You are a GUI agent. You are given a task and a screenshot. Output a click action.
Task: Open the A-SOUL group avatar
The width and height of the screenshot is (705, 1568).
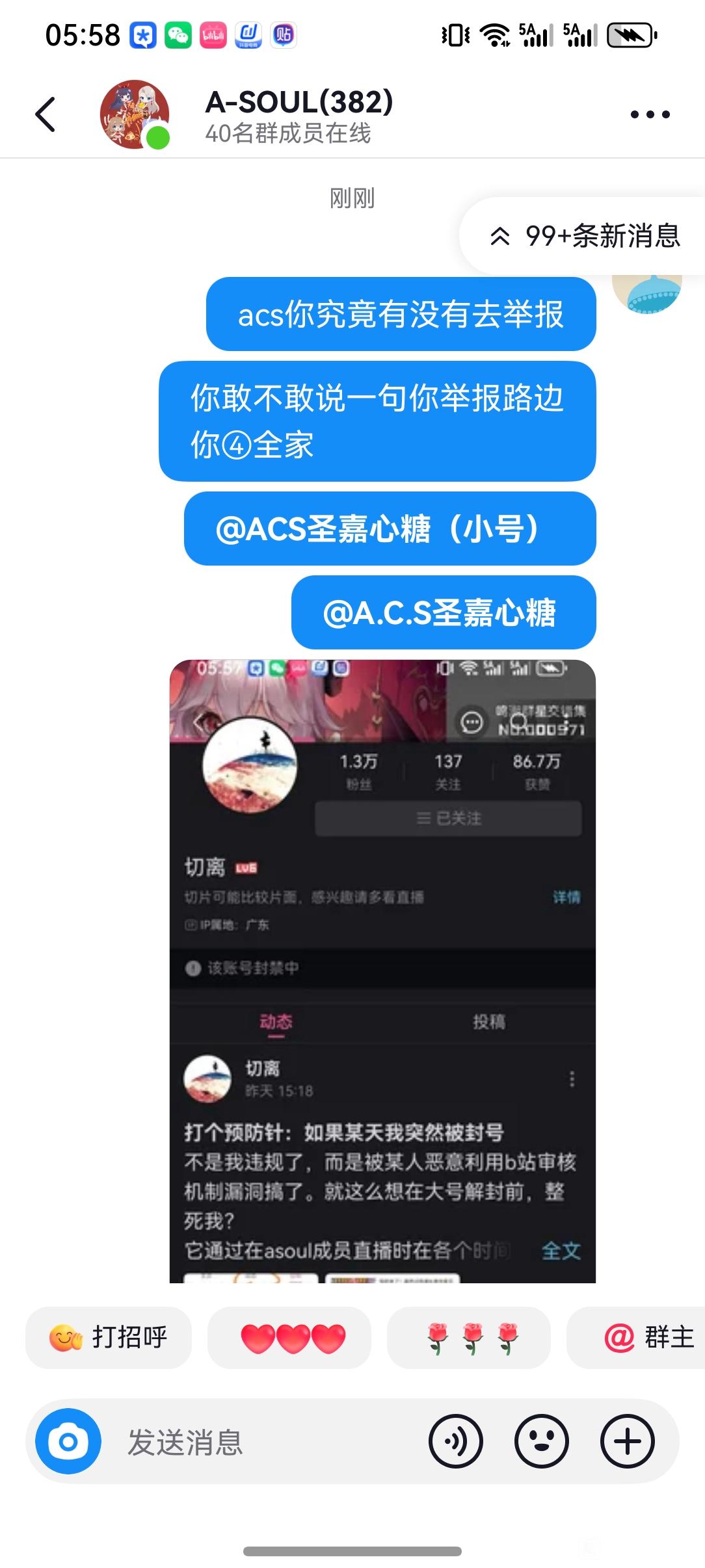click(x=135, y=114)
